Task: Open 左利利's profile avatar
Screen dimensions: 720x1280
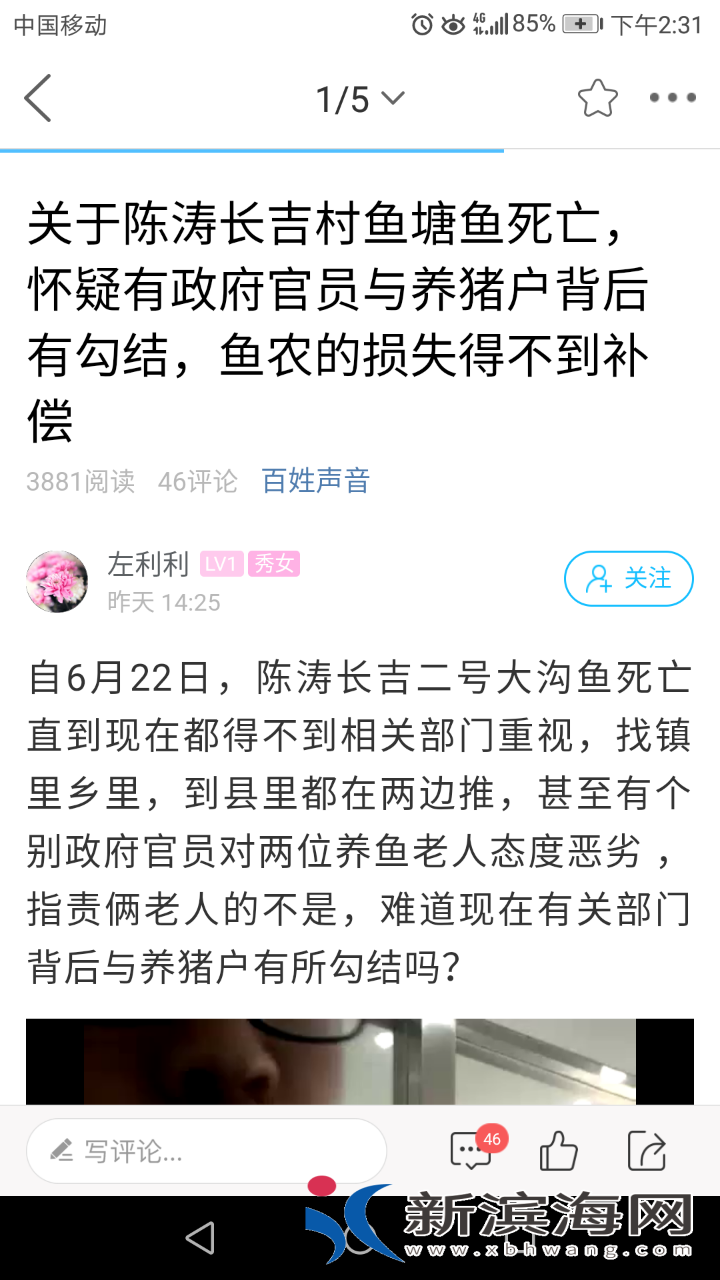Action: pos(57,581)
